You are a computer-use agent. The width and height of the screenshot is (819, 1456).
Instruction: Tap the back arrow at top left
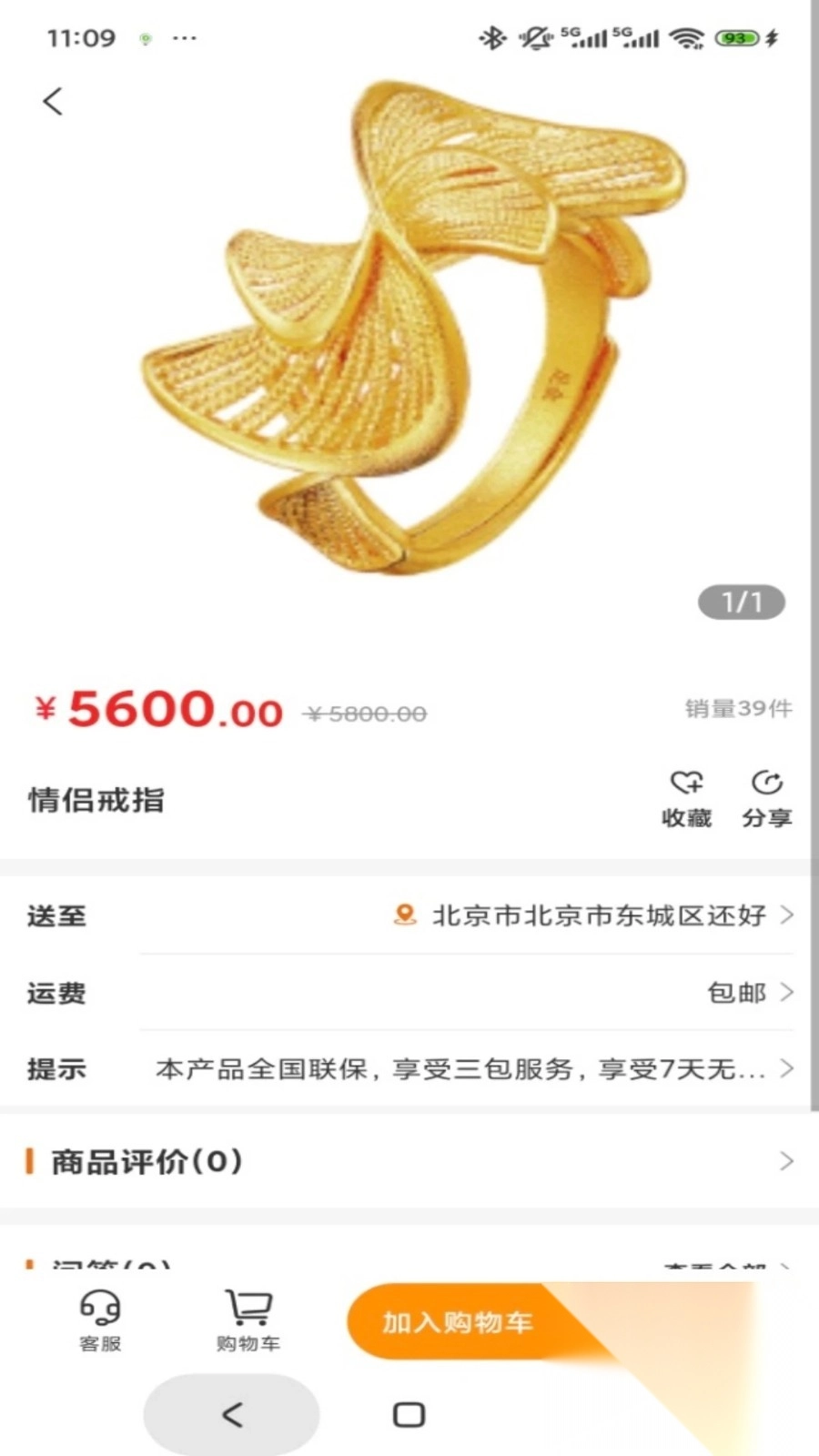(53, 100)
